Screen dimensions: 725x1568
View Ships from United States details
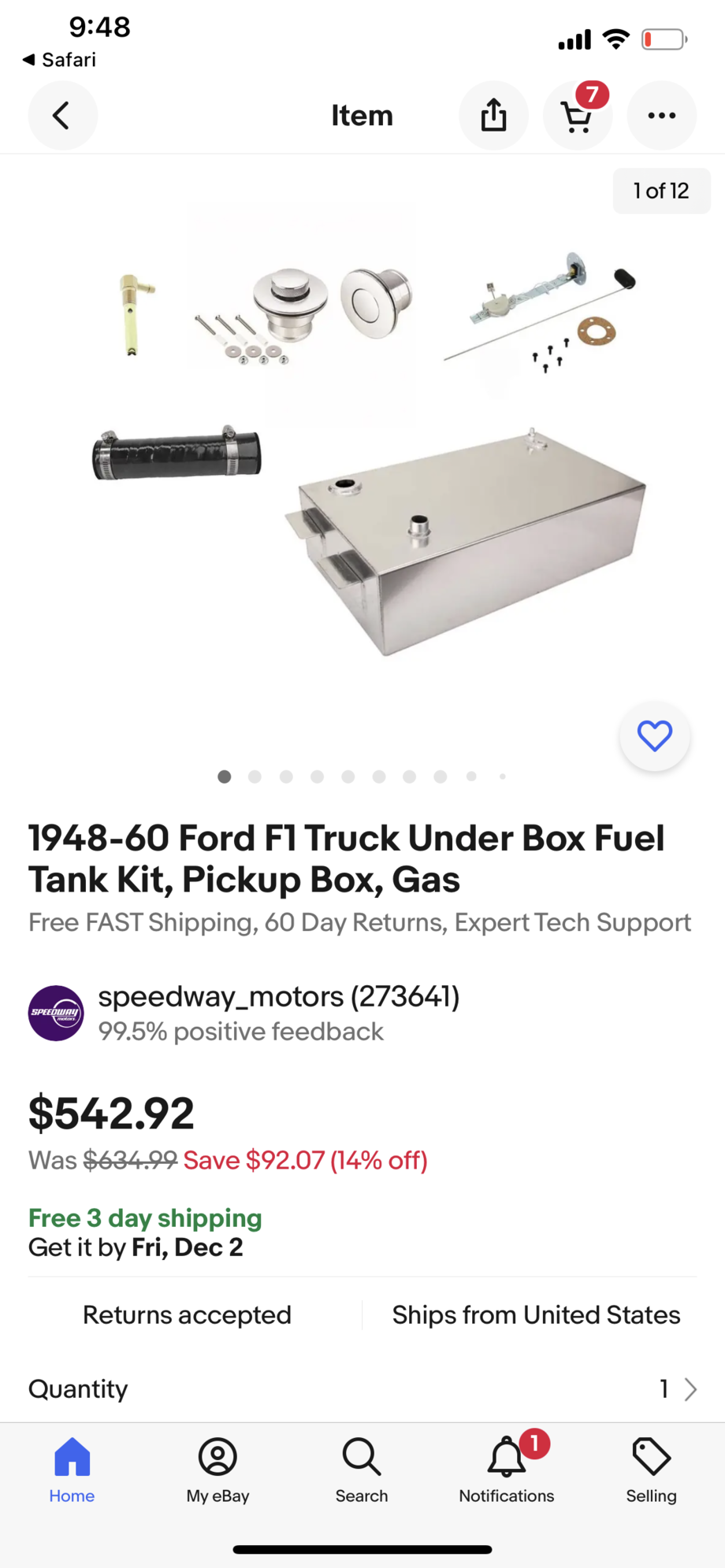535,1314
